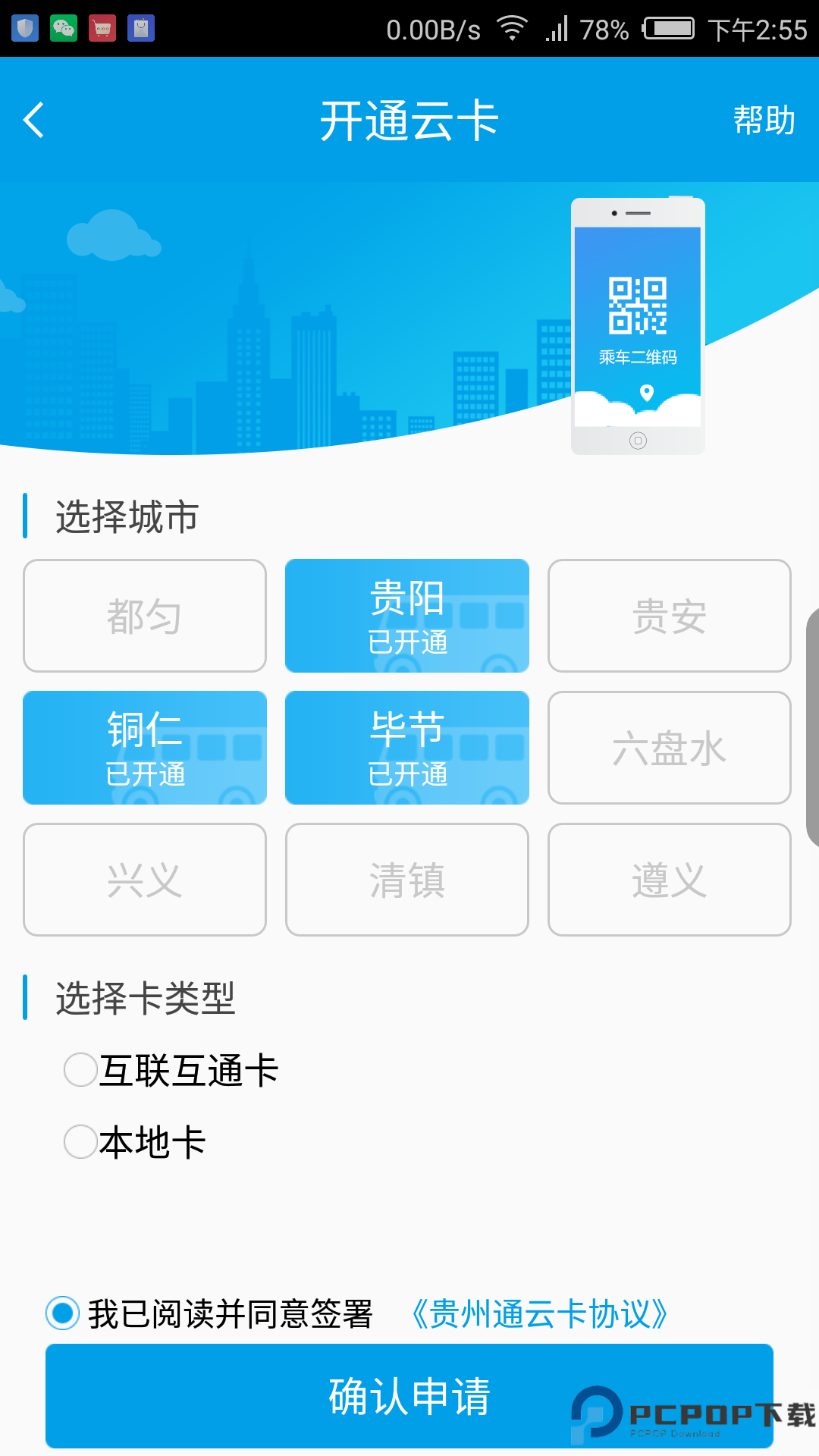This screenshot has width=819, height=1456.
Task: Tap 帮助 in the top bar
Action: [x=763, y=120]
